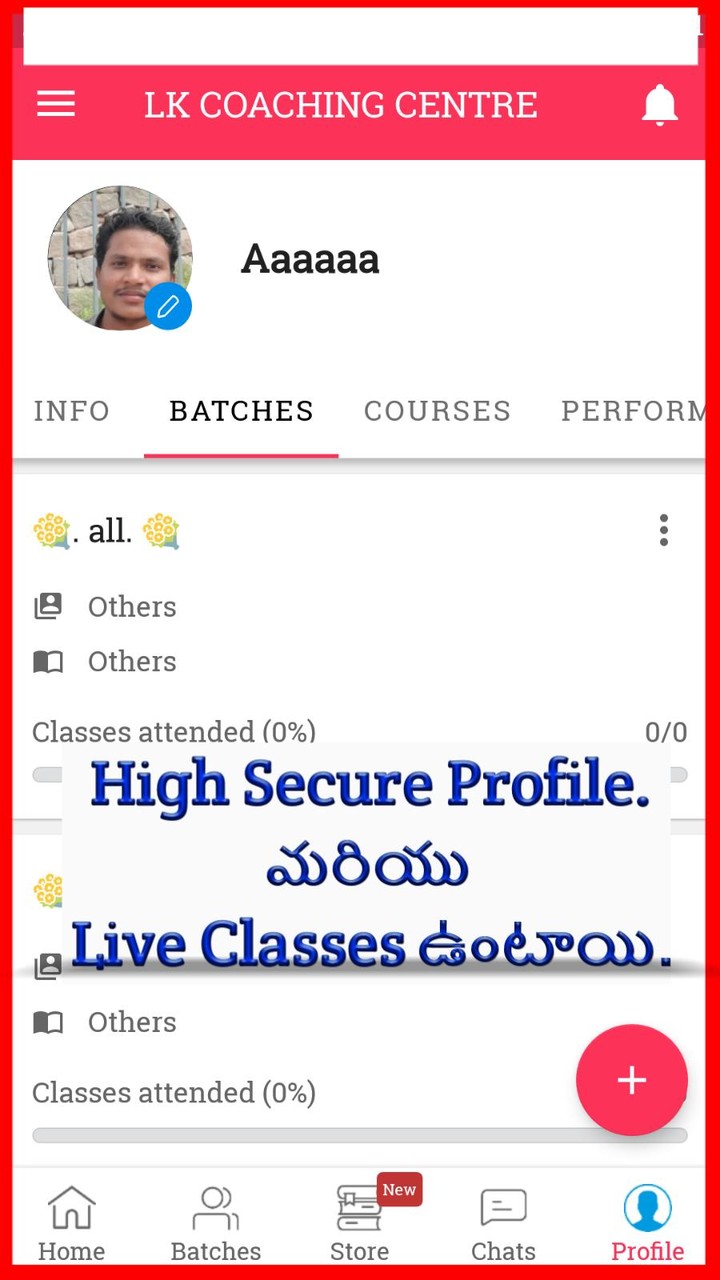This screenshot has height=1280, width=720.
Task: Switch to the COURSES tab
Action: coord(437,411)
